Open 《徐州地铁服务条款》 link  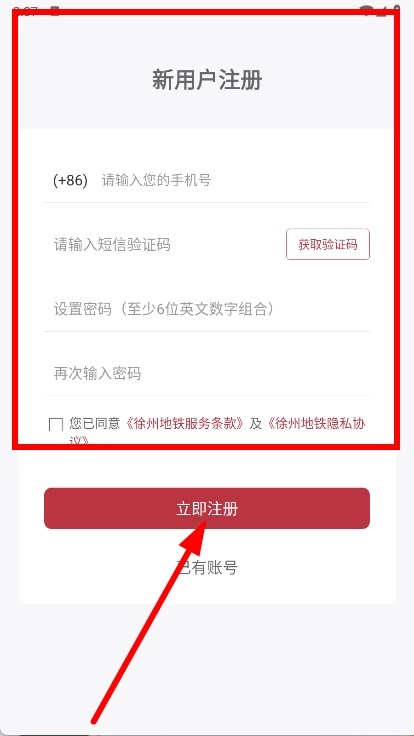[185, 423]
